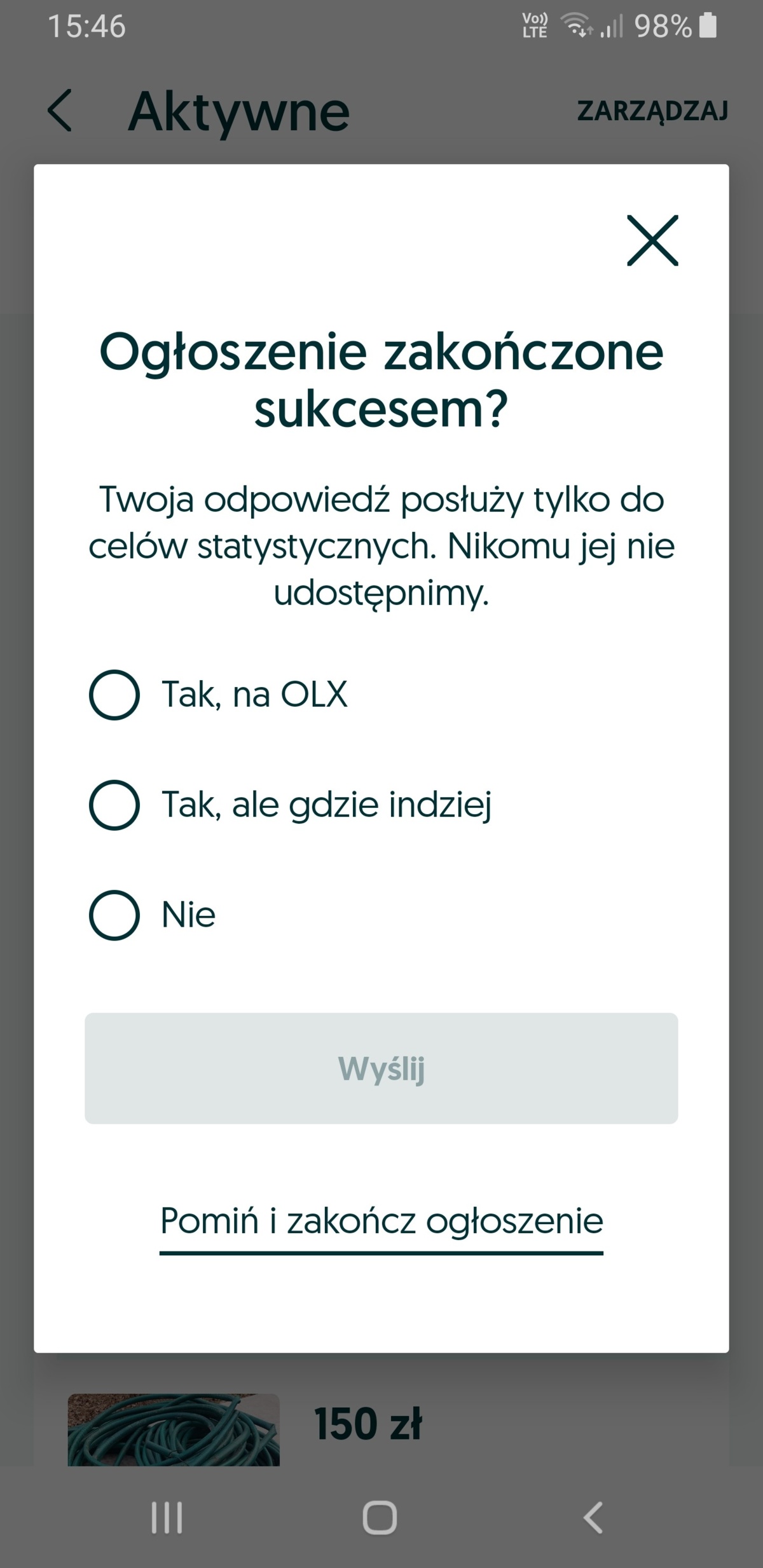Go back with the system back button
This screenshot has width=763, height=1568.
(593, 1518)
